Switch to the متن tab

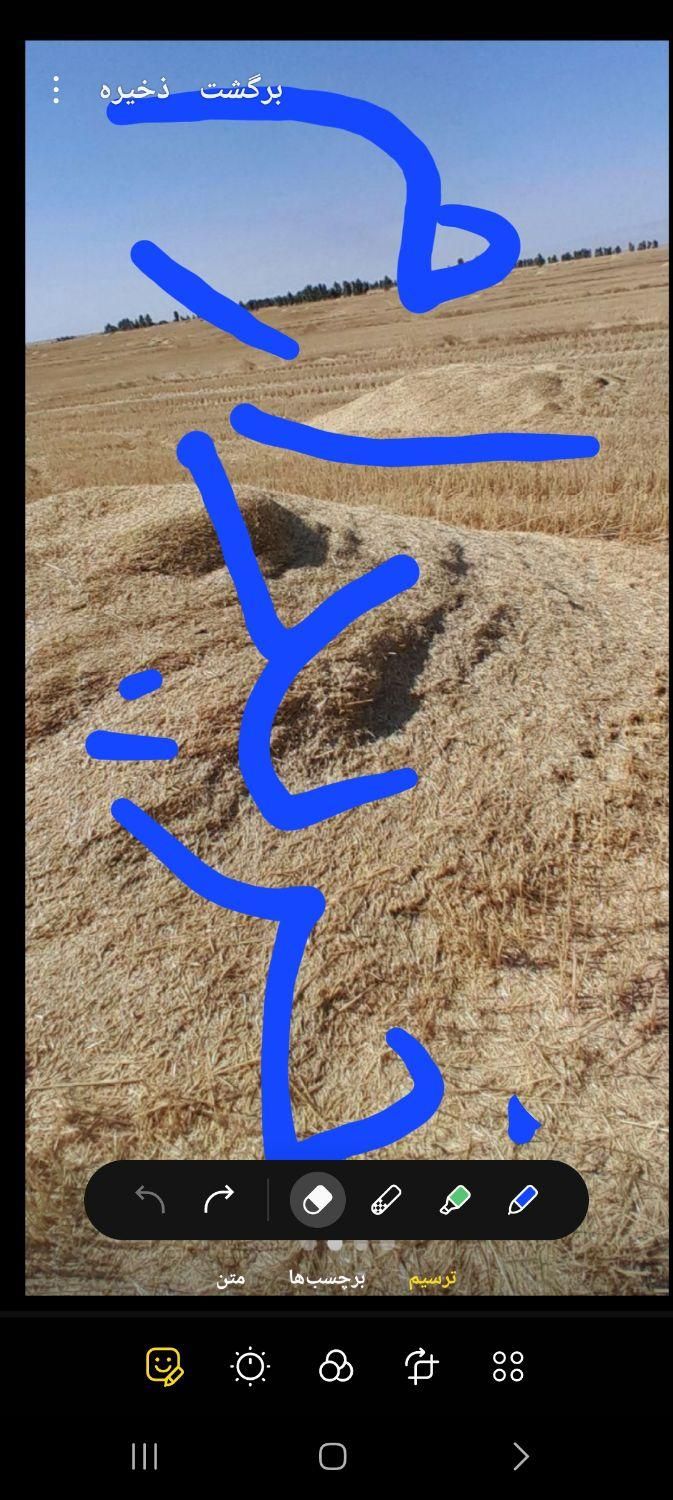pyautogui.click(x=231, y=1278)
